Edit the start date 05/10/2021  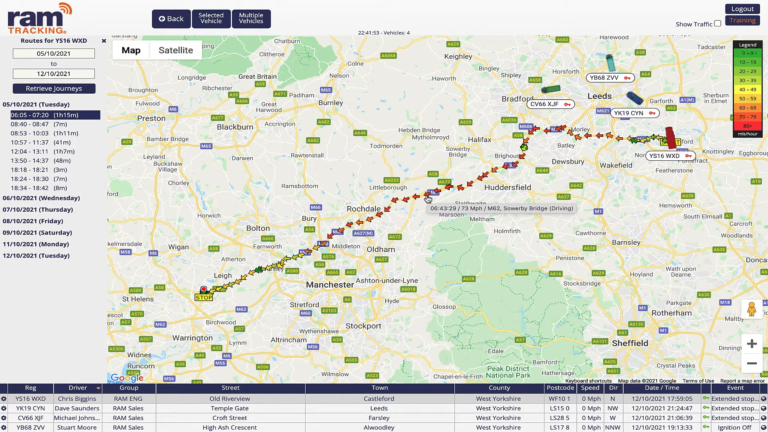tap(54, 53)
